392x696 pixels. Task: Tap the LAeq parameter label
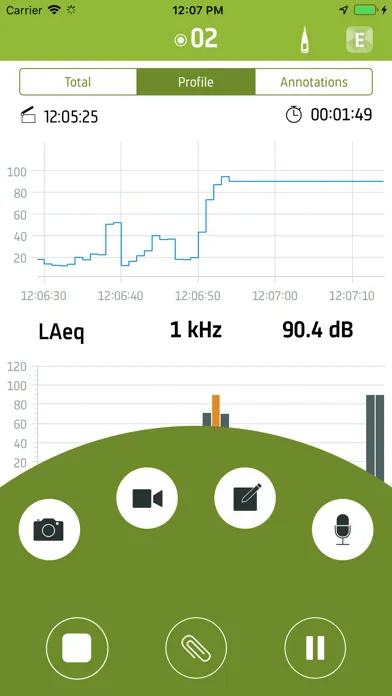coord(62,332)
